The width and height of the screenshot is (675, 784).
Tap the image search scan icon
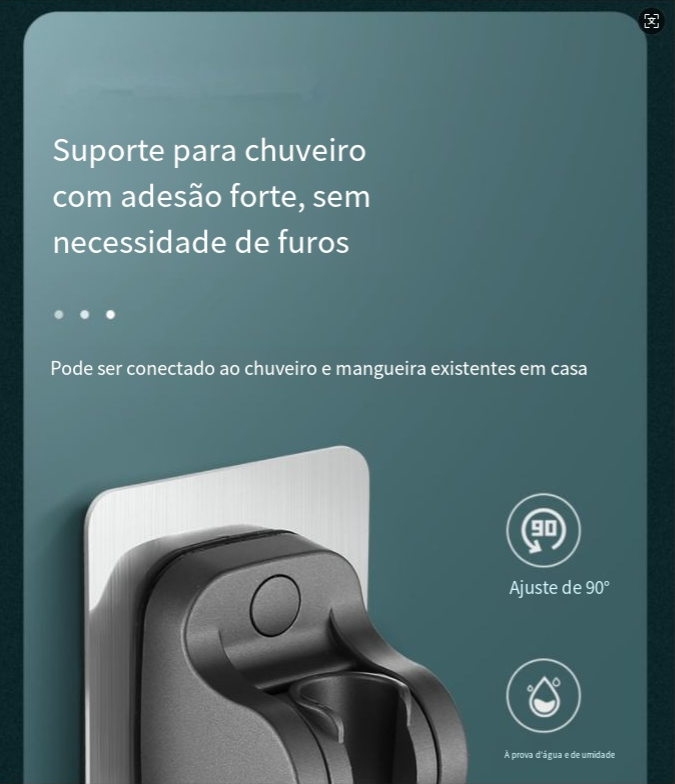(x=652, y=22)
